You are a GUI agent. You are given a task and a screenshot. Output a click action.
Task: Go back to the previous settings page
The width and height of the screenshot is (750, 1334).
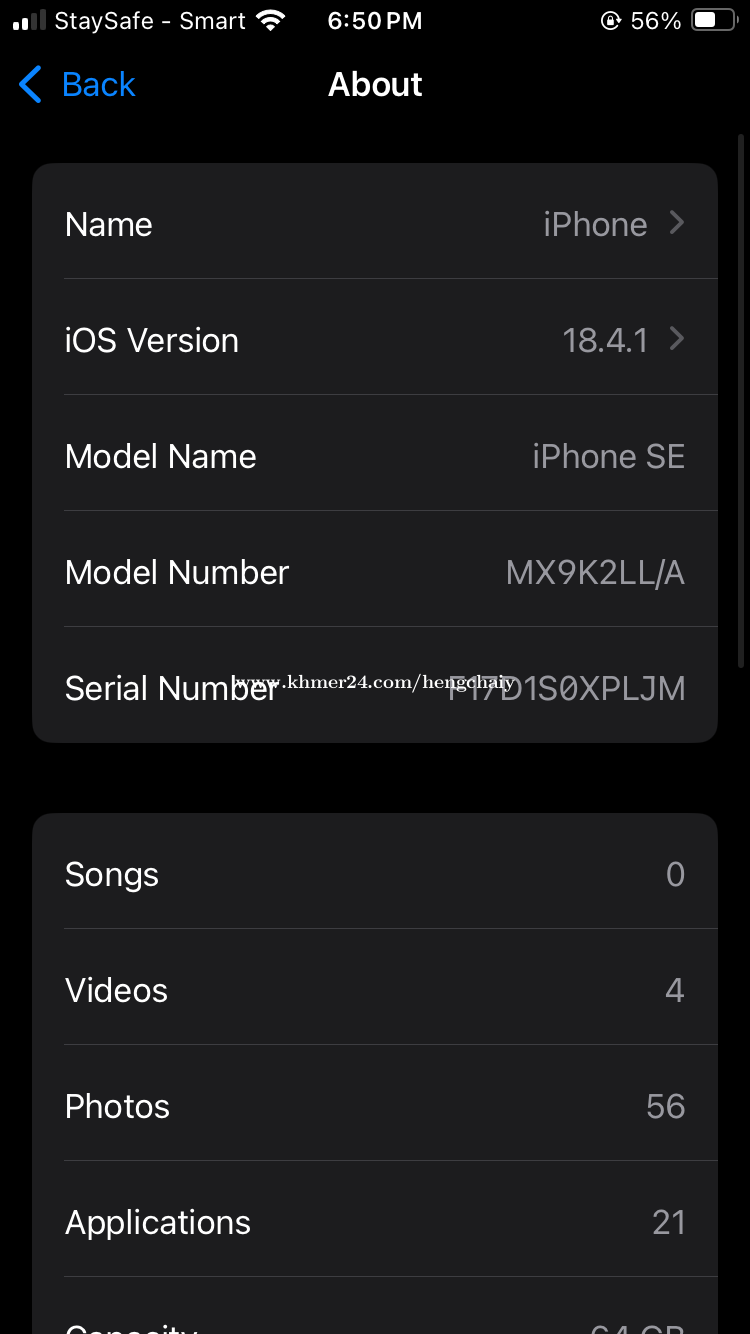pos(77,85)
